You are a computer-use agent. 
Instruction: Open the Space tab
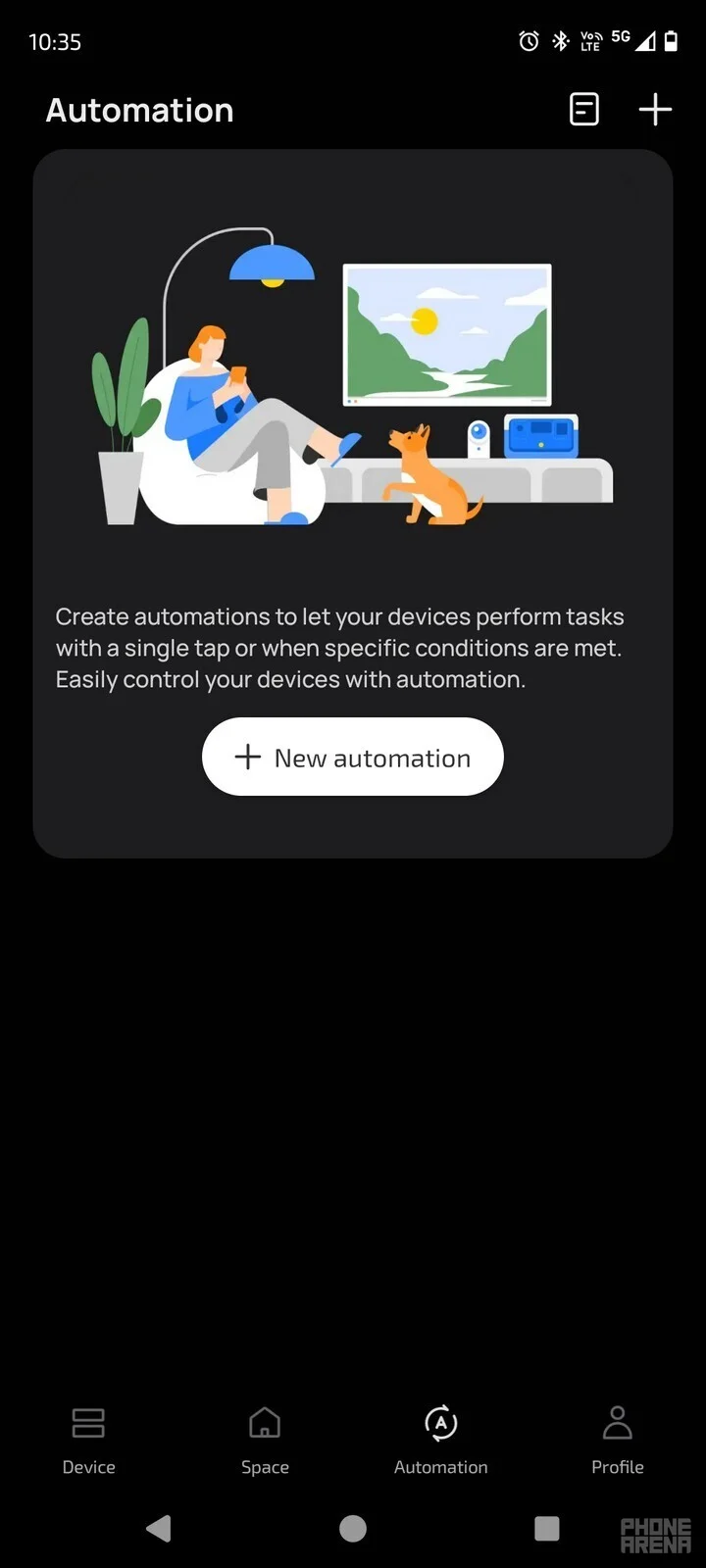coord(265,1439)
